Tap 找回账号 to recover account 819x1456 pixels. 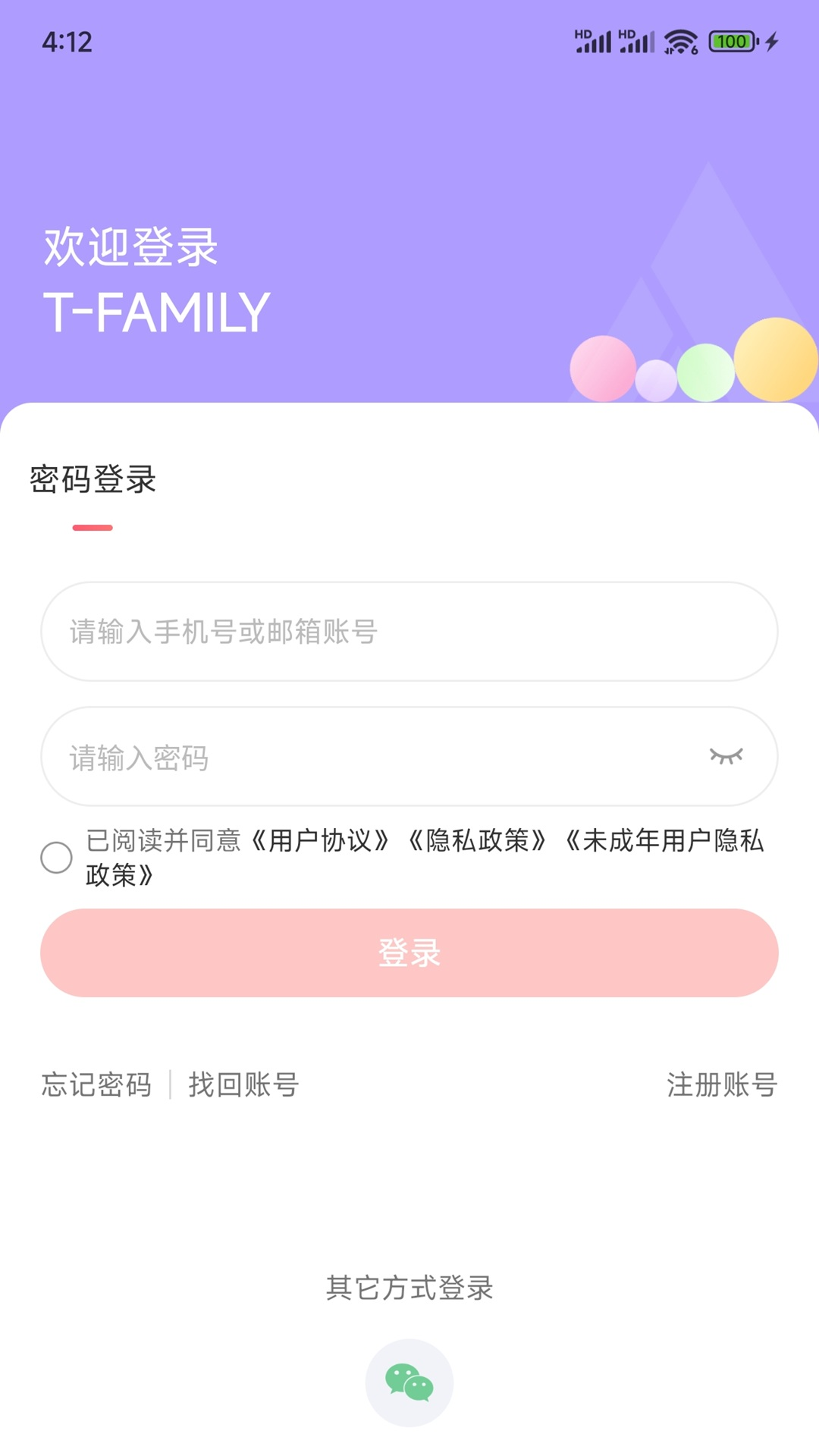(243, 1084)
